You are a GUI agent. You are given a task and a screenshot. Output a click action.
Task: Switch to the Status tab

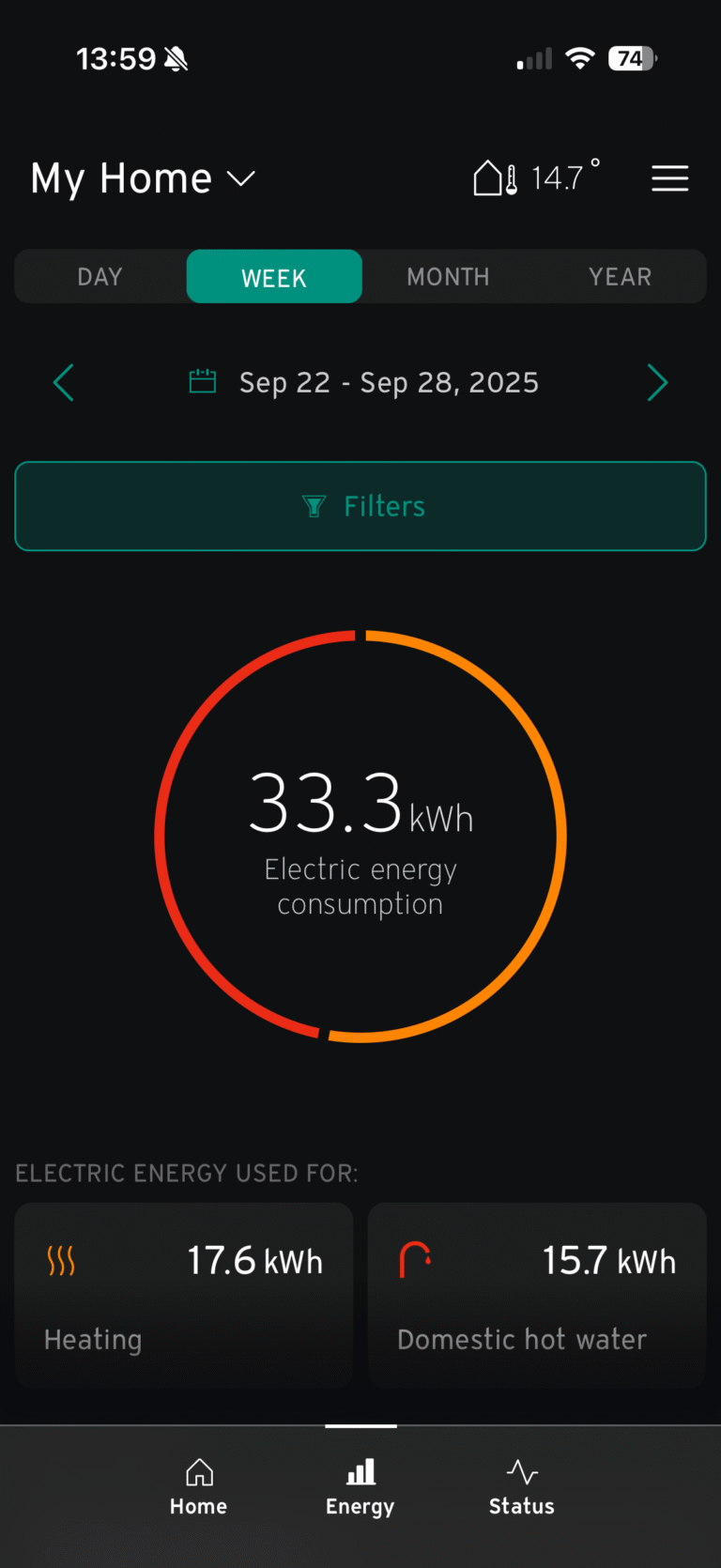point(522,1487)
